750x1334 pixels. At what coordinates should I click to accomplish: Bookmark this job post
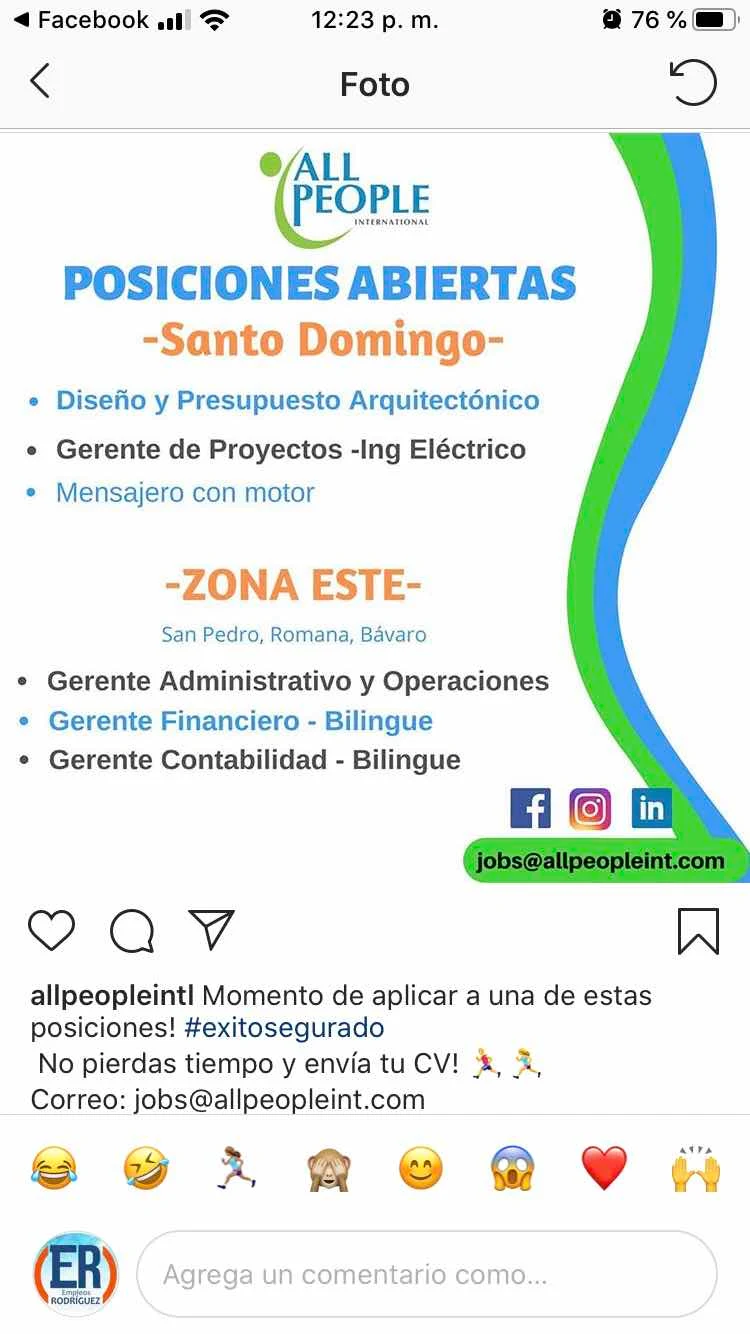[697, 930]
